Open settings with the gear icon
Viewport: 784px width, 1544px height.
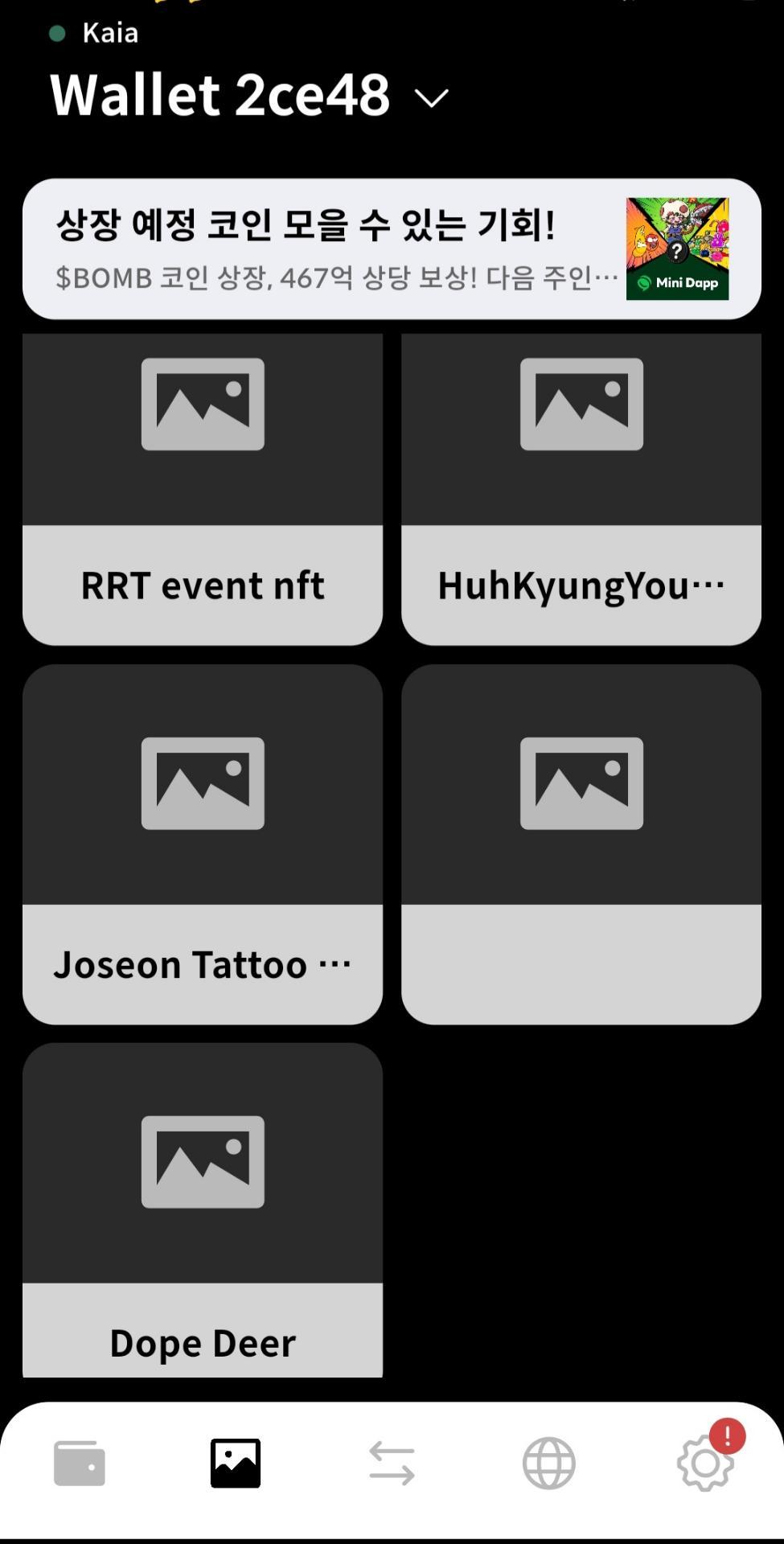click(705, 1463)
